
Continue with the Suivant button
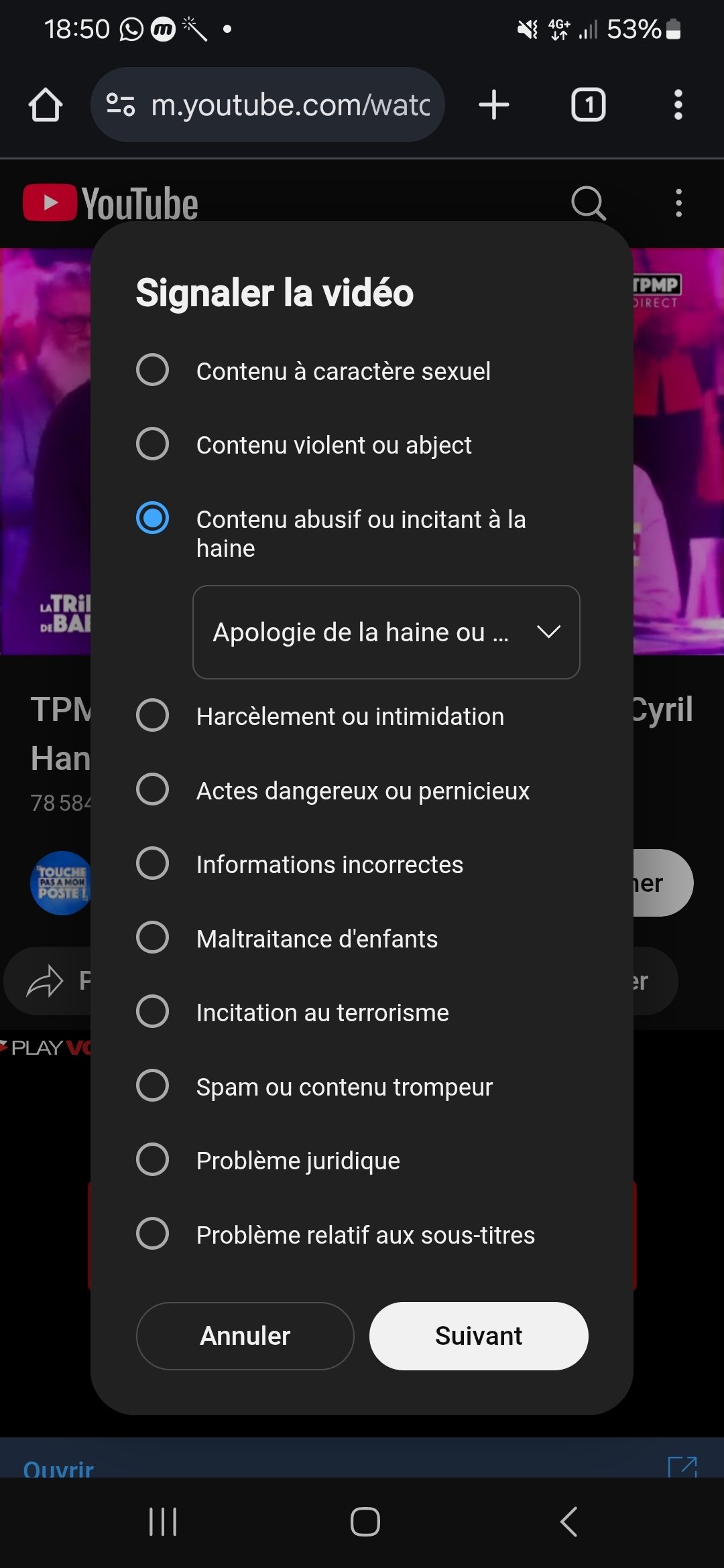coord(479,1336)
